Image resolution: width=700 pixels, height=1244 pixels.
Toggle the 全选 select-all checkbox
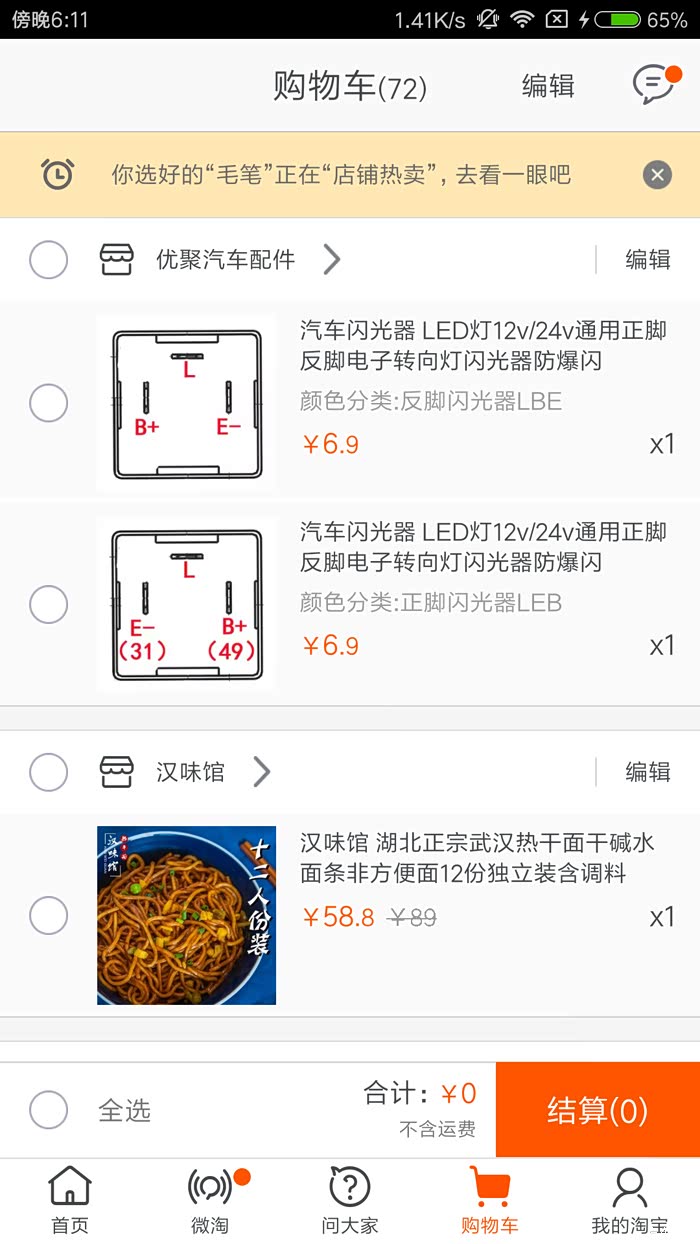pyautogui.click(x=48, y=1110)
